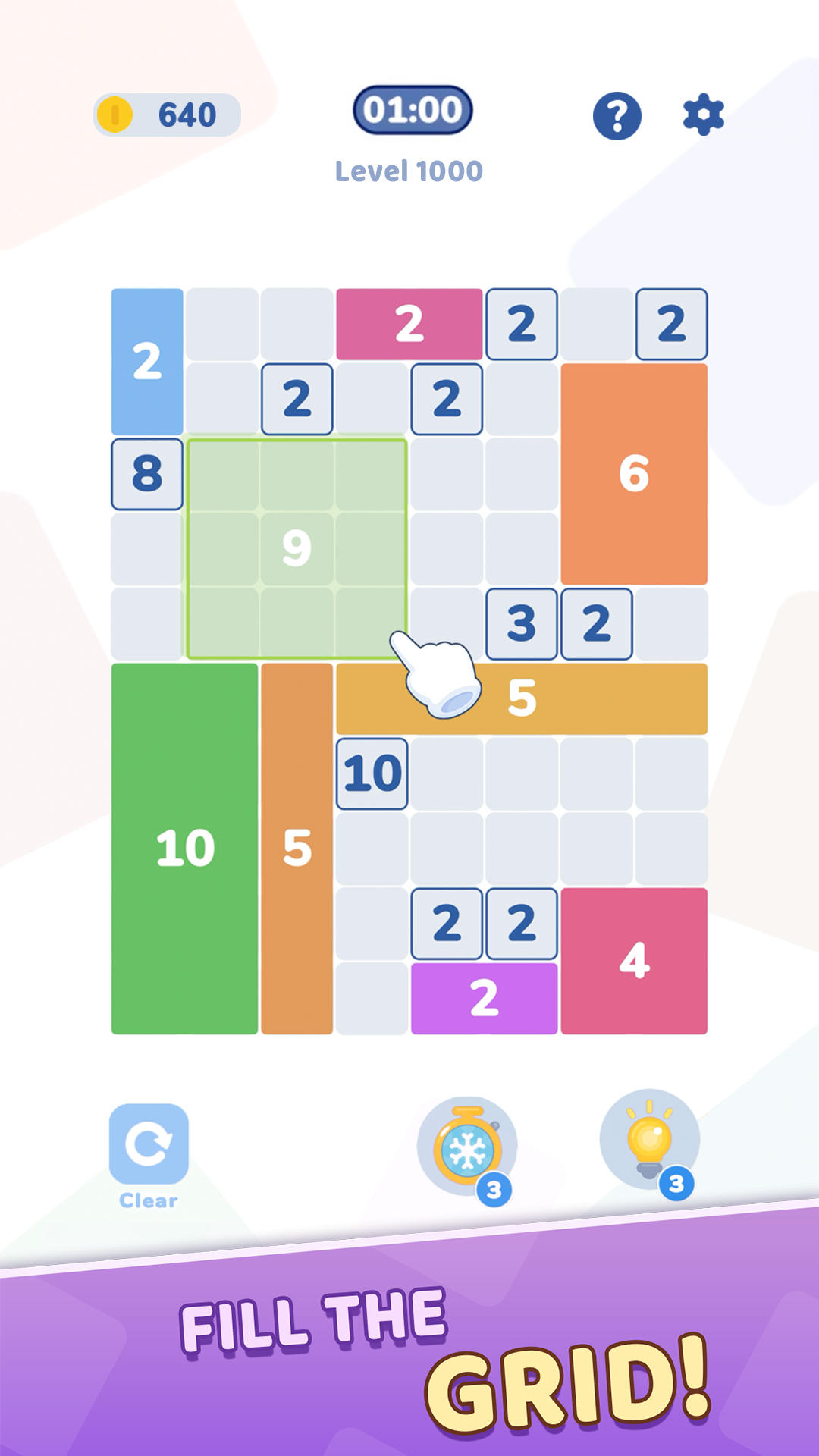The width and height of the screenshot is (819, 1456).
Task: Use the freeze timer power-up
Action: pyautogui.click(x=467, y=1148)
